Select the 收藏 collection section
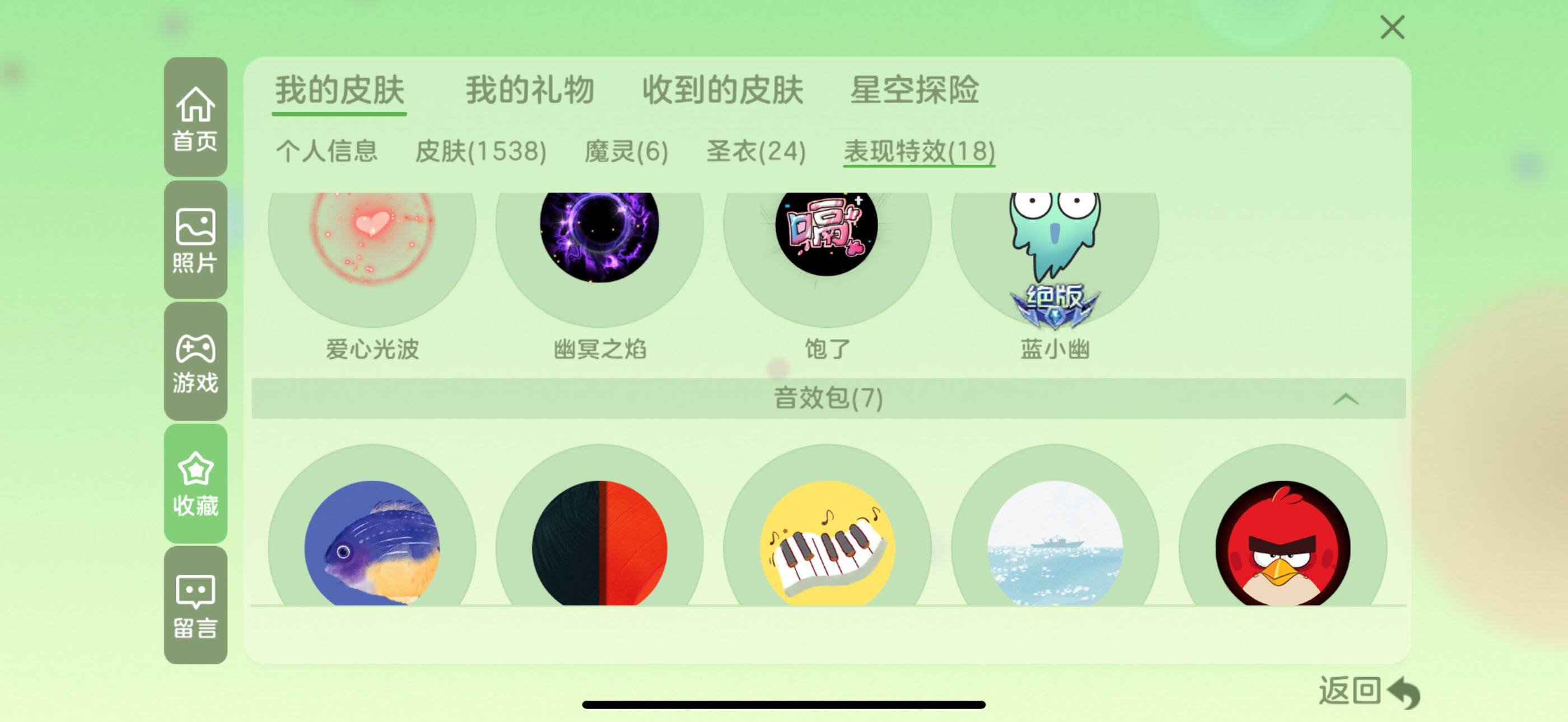Image resolution: width=1568 pixels, height=722 pixels. pos(195,483)
